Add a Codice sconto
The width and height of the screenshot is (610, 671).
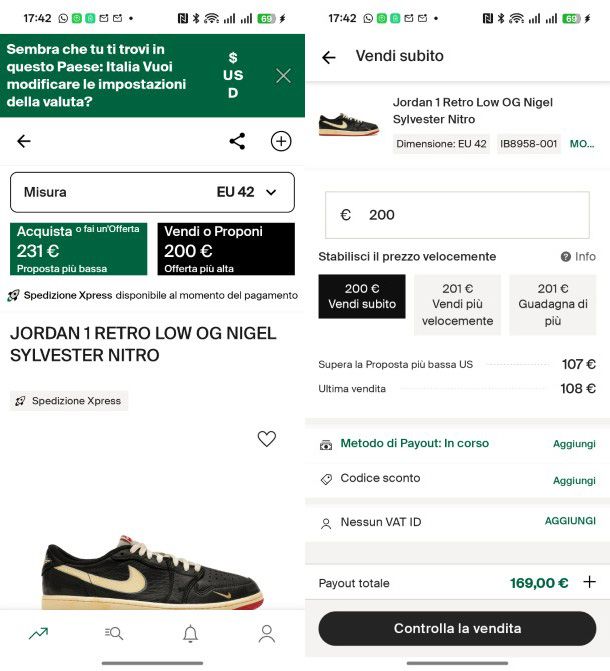pos(574,480)
